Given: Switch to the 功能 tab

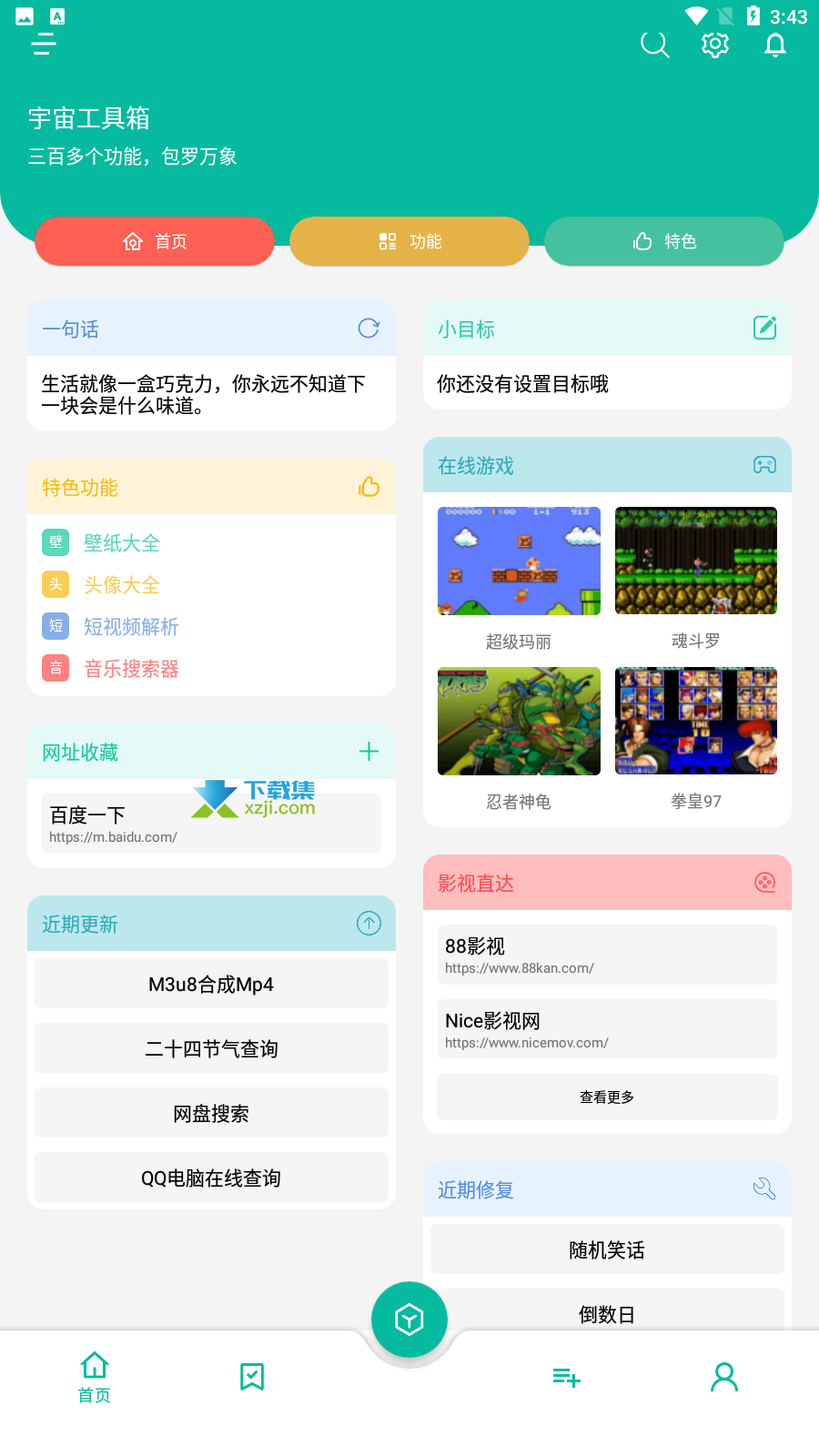Looking at the screenshot, I should 409,241.
